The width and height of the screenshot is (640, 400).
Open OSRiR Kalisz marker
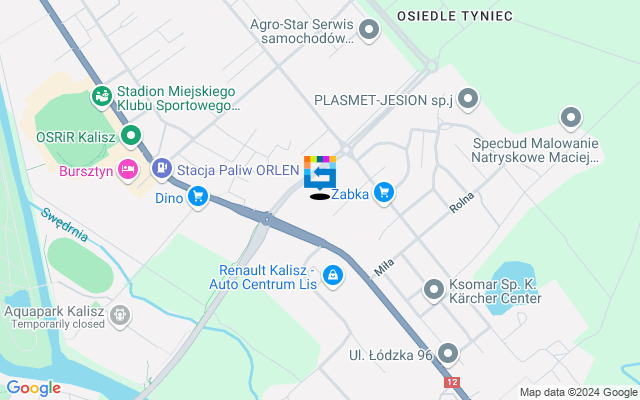[x=132, y=135]
